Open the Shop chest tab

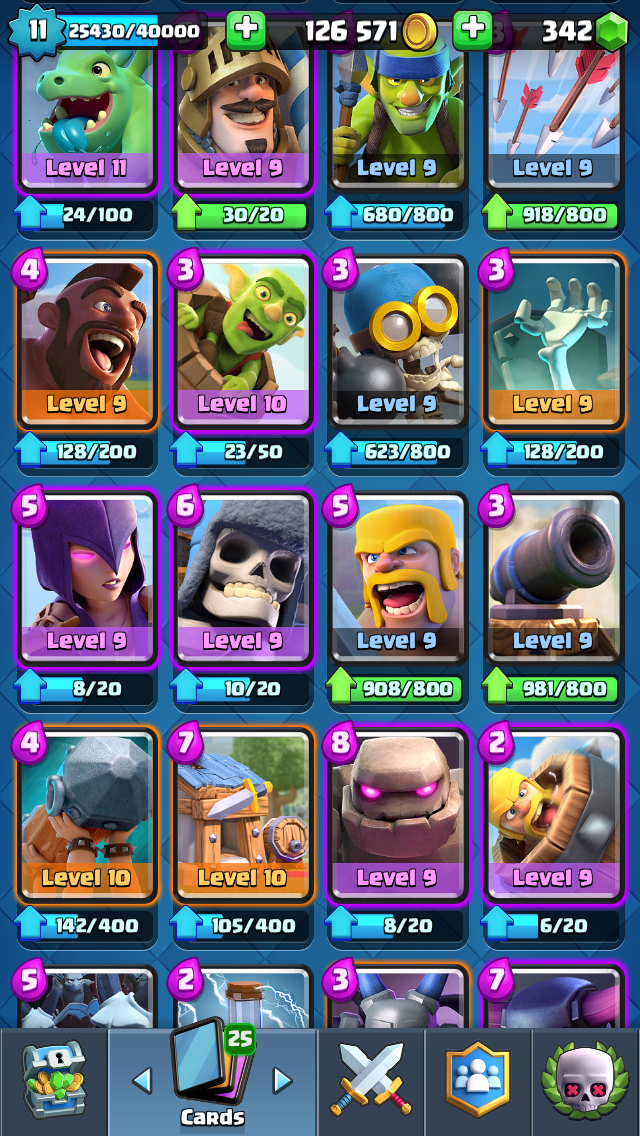(54, 1079)
